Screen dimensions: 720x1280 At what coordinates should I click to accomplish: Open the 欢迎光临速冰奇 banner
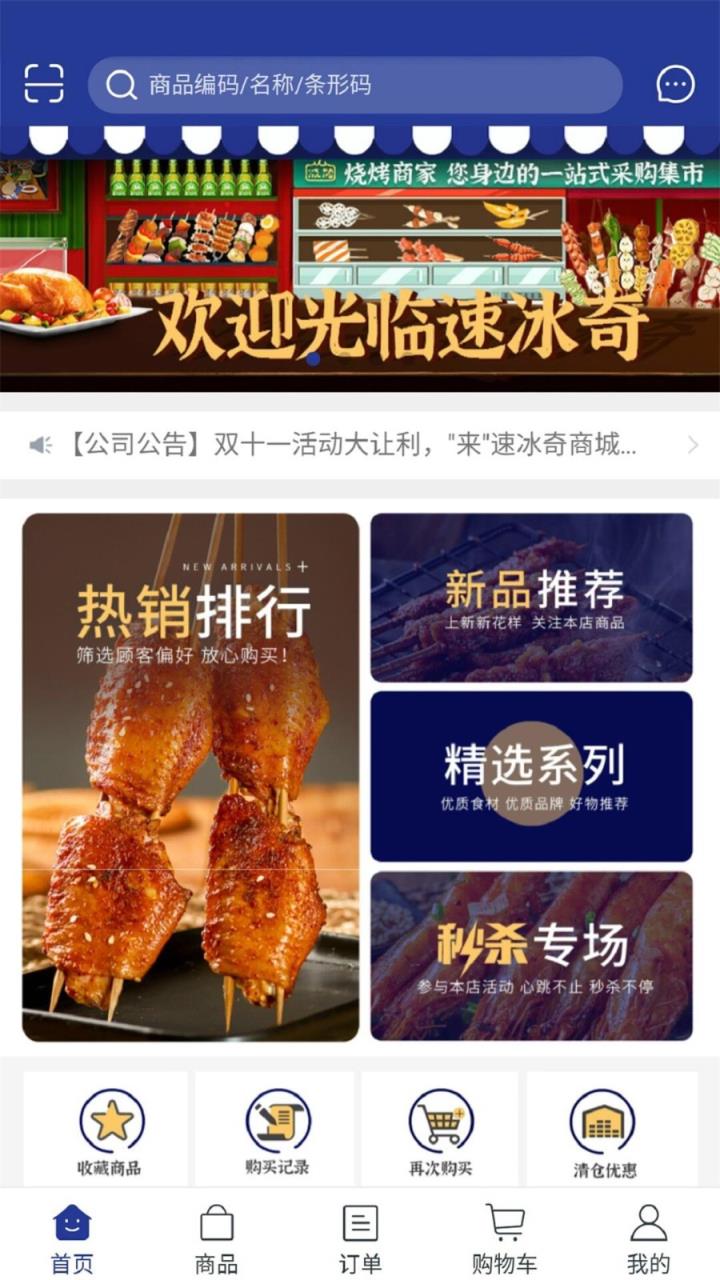360,275
